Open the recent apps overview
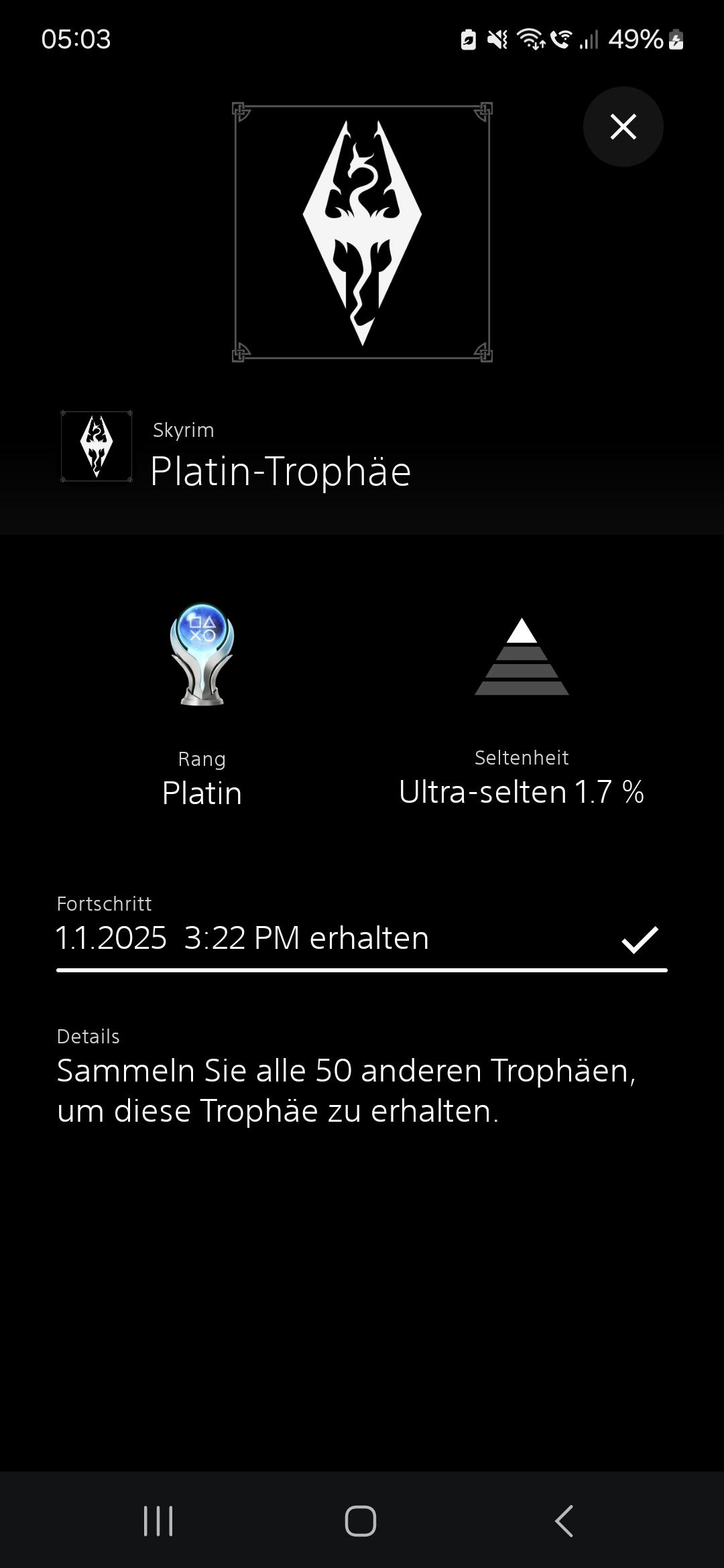This screenshot has height=1568, width=724. [x=158, y=1520]
